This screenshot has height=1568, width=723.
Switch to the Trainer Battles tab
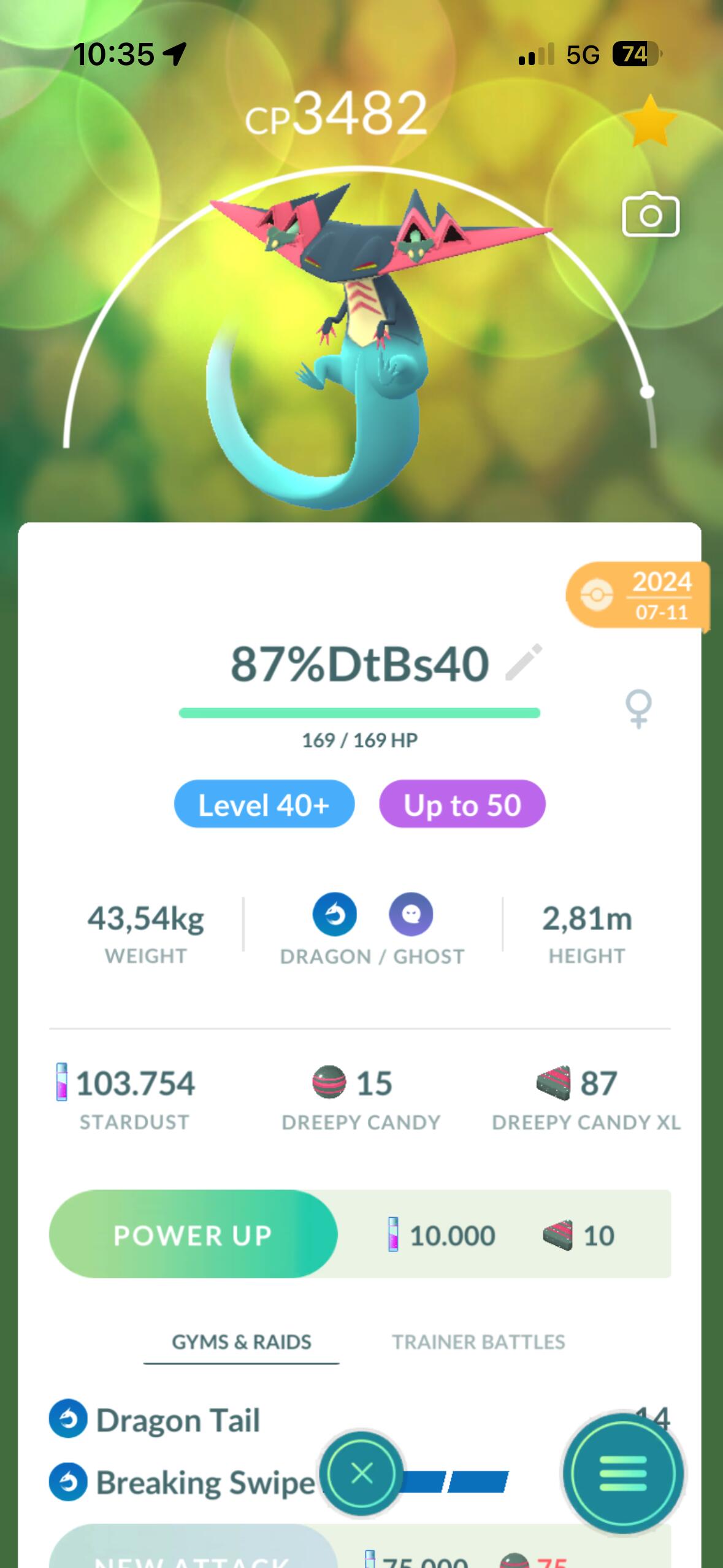click(x=478, y=1342)
